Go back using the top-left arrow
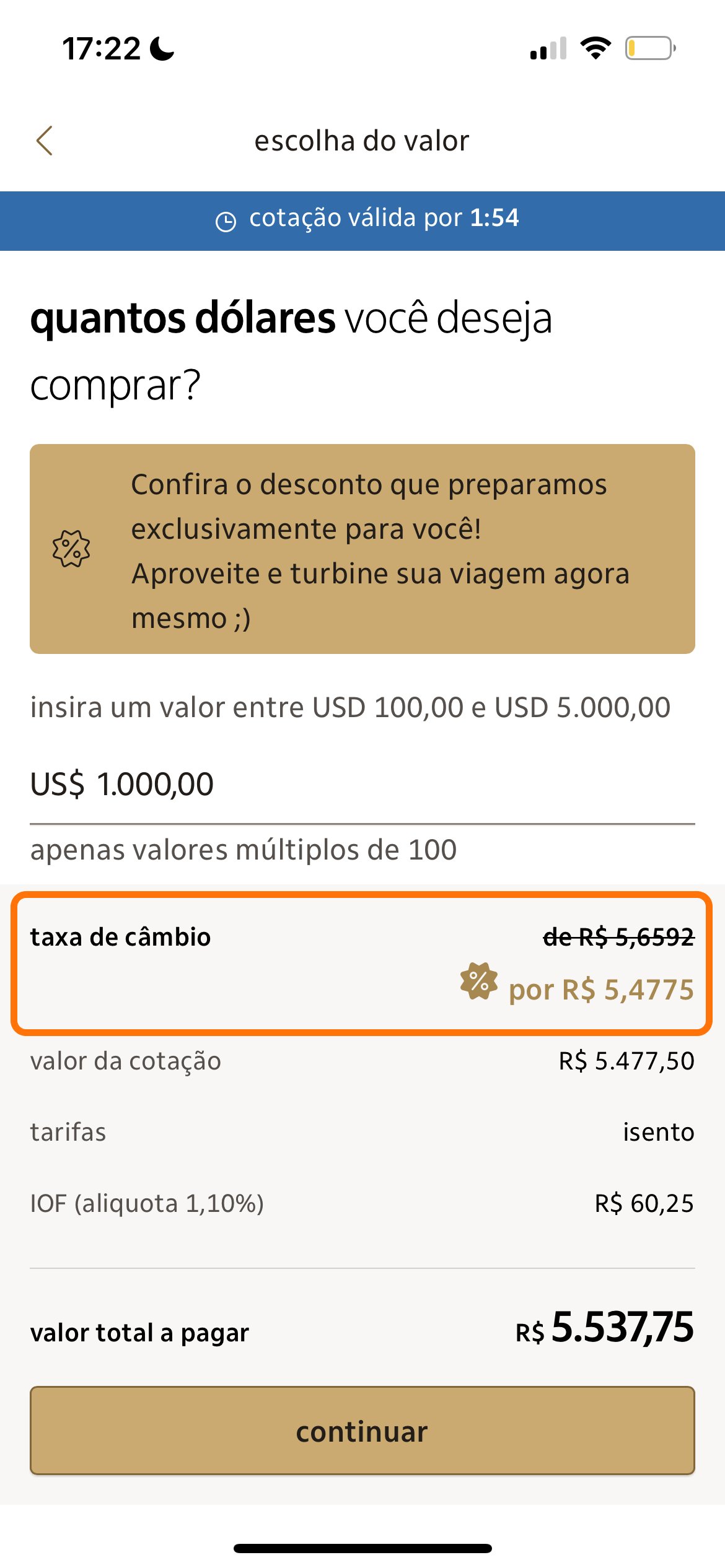 pos(45,141)
